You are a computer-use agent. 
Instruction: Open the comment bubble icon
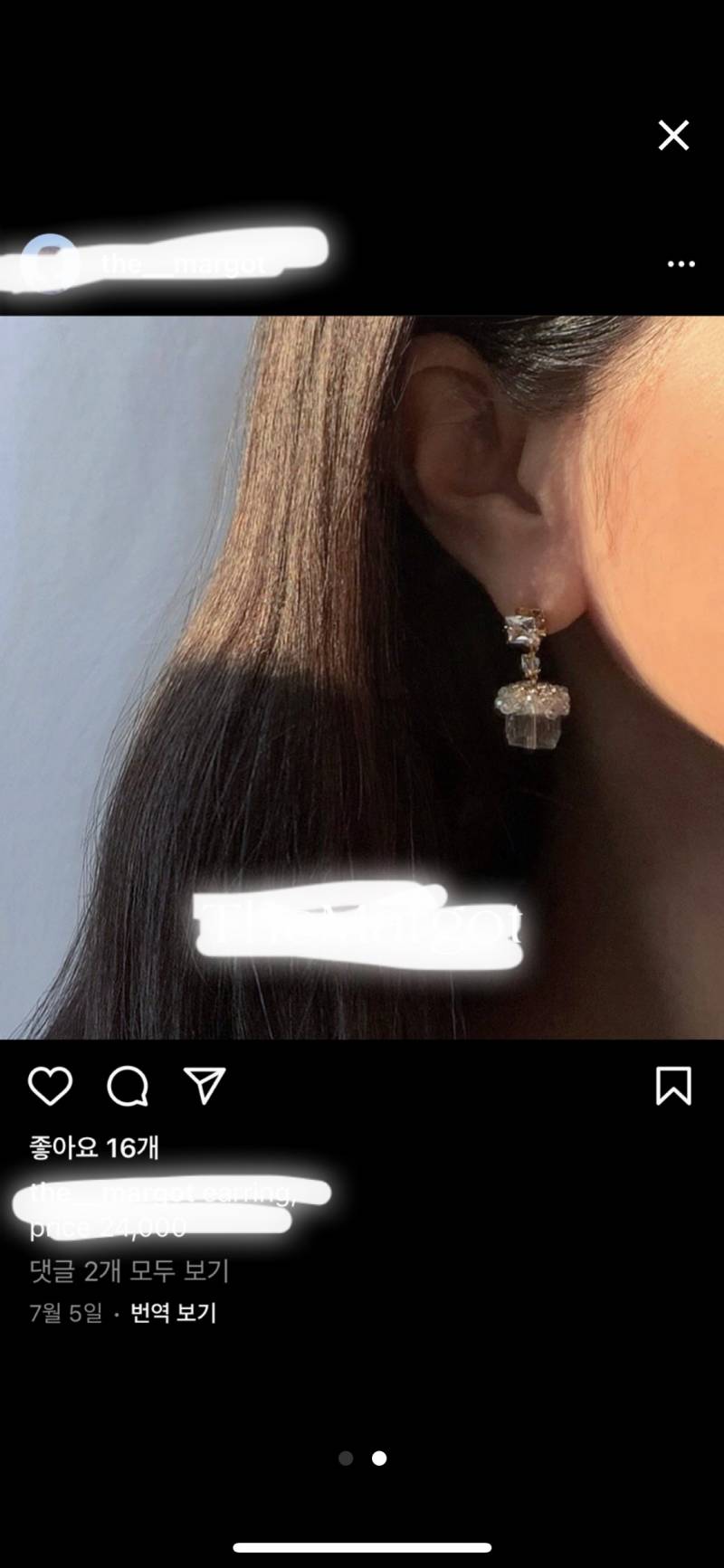pos(128,1086)
